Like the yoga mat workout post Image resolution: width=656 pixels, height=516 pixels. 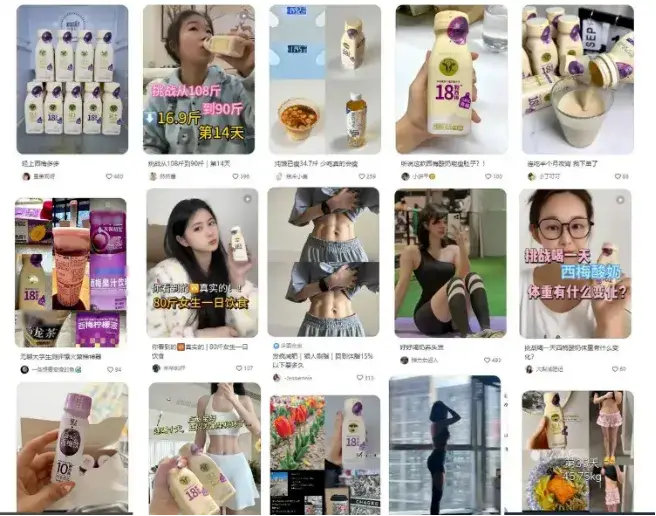click(x=484, y=360)
